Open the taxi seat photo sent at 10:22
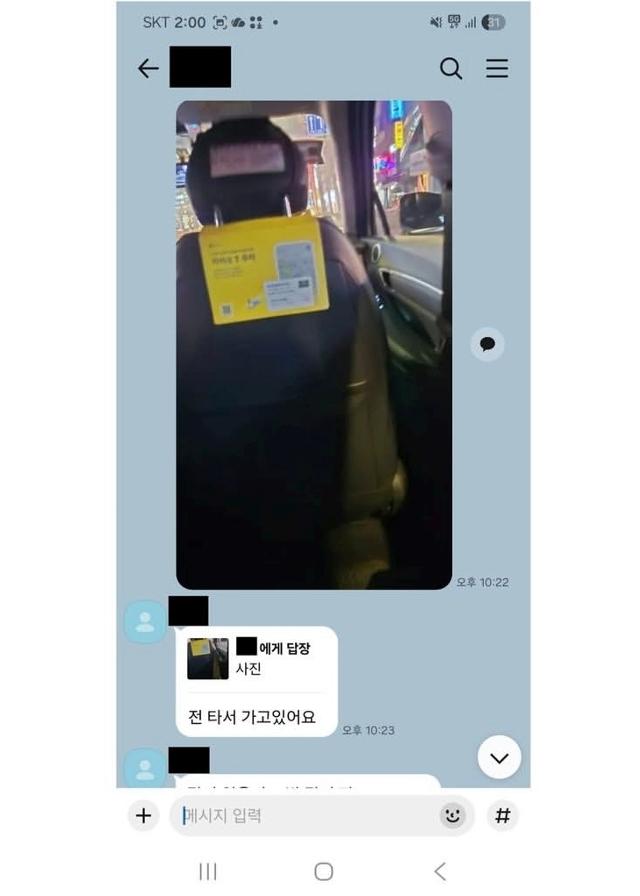Image resolution: width=640 pixels, height=896 pixels. (314, 344)
